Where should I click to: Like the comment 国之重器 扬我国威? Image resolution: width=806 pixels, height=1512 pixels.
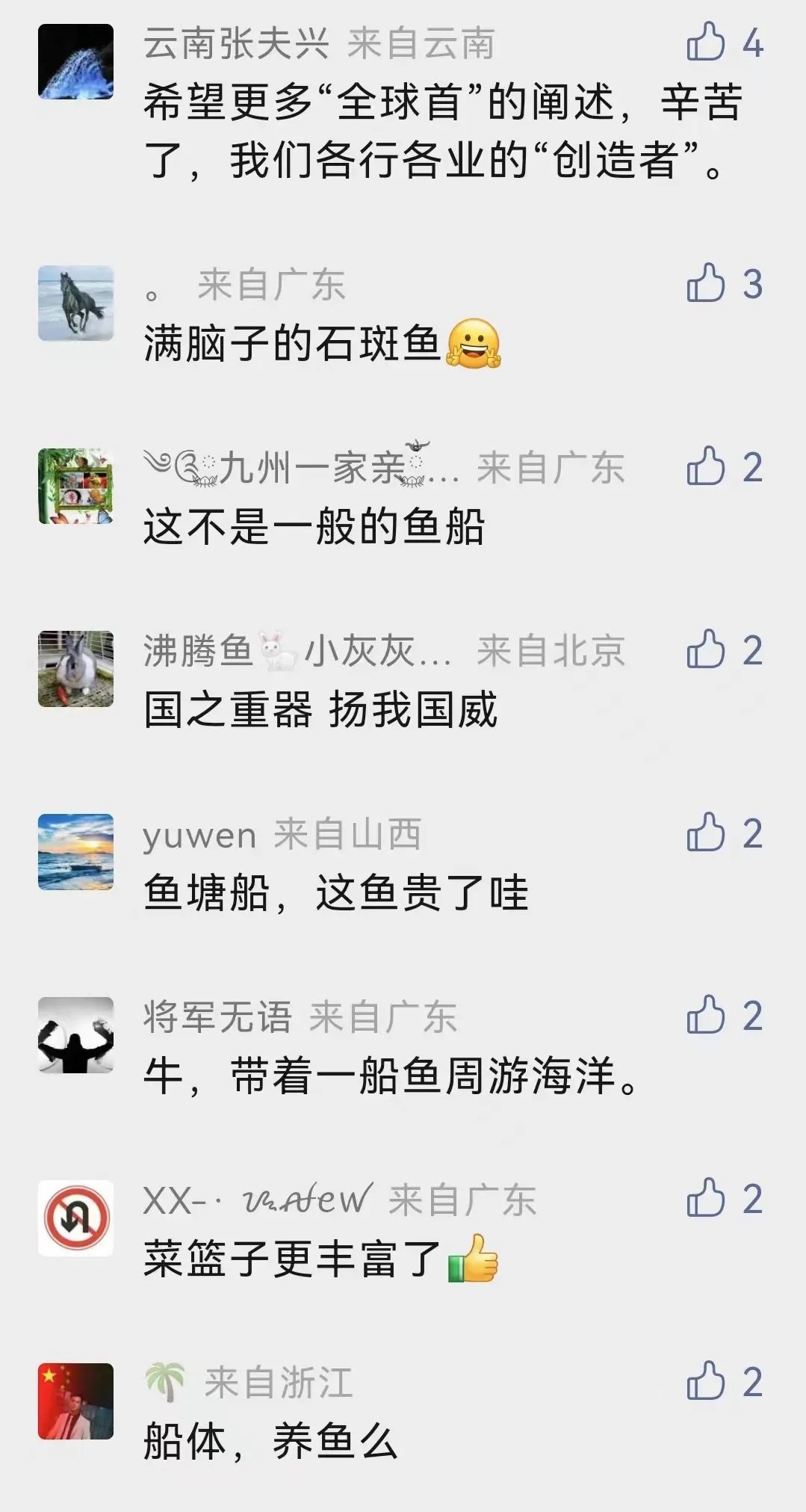click(706, 649)
